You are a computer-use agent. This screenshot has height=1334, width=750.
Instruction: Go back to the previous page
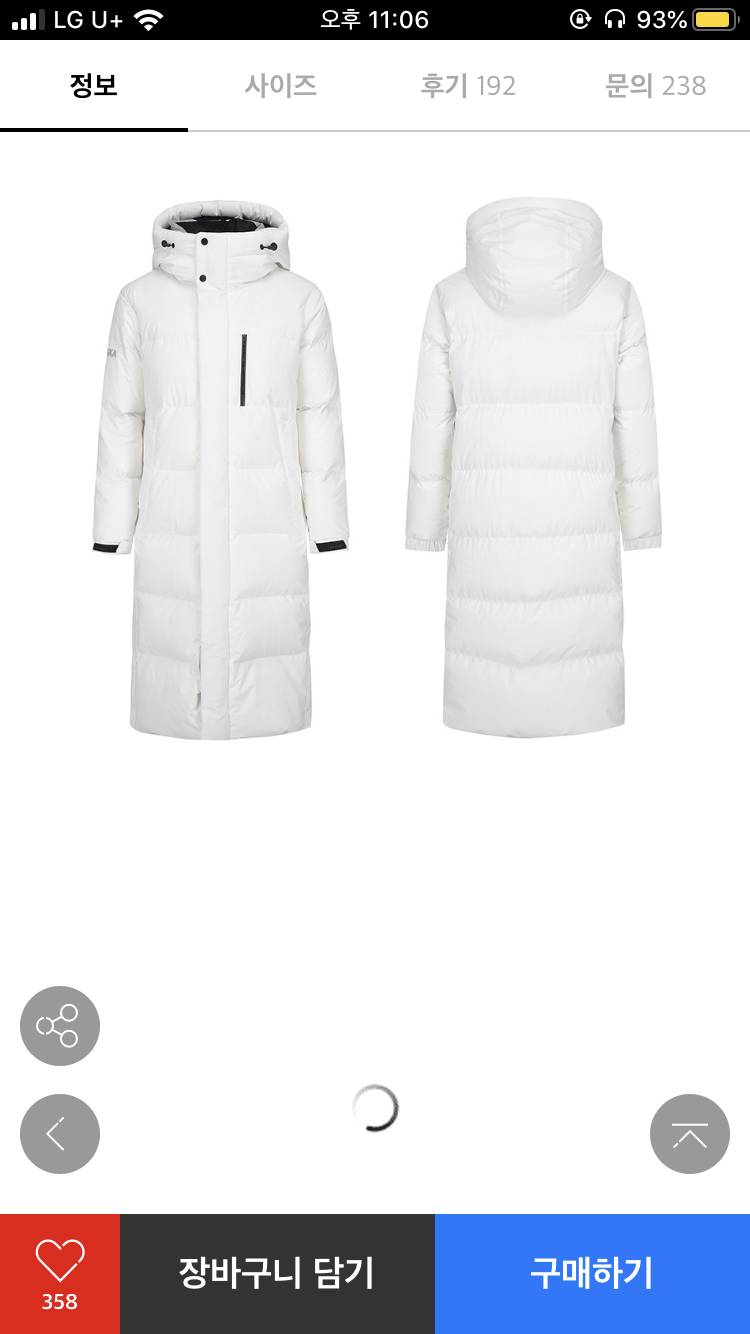tap(60, 1134)
